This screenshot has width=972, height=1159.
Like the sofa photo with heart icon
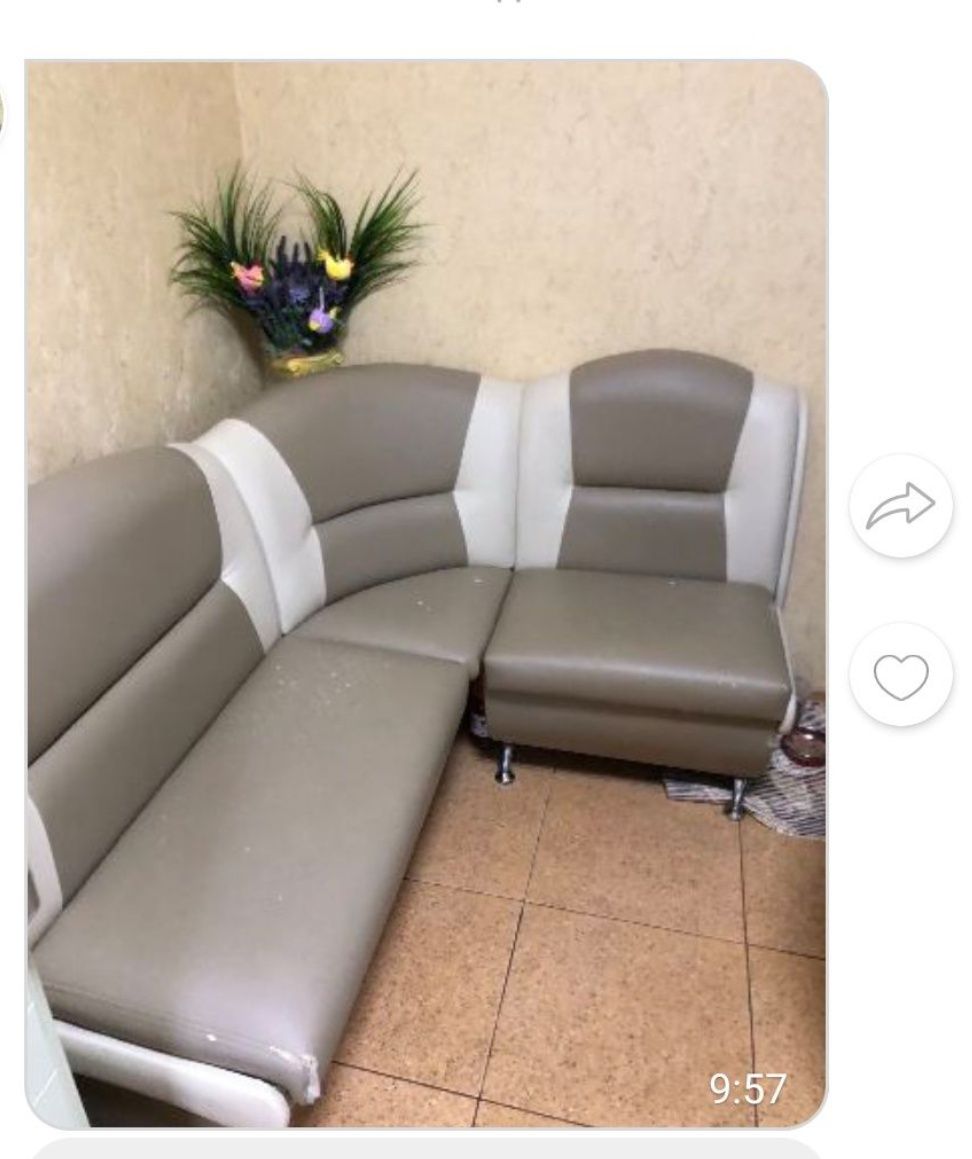pos(900,675)
